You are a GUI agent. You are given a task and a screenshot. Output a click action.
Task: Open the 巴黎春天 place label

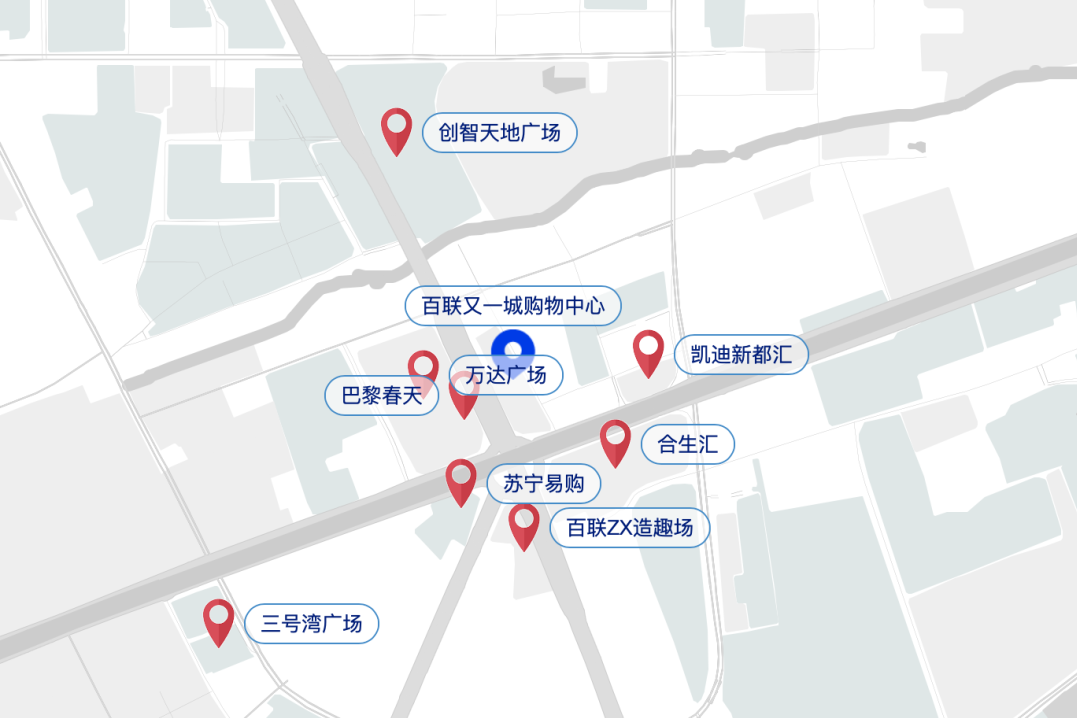coord(381,395)
